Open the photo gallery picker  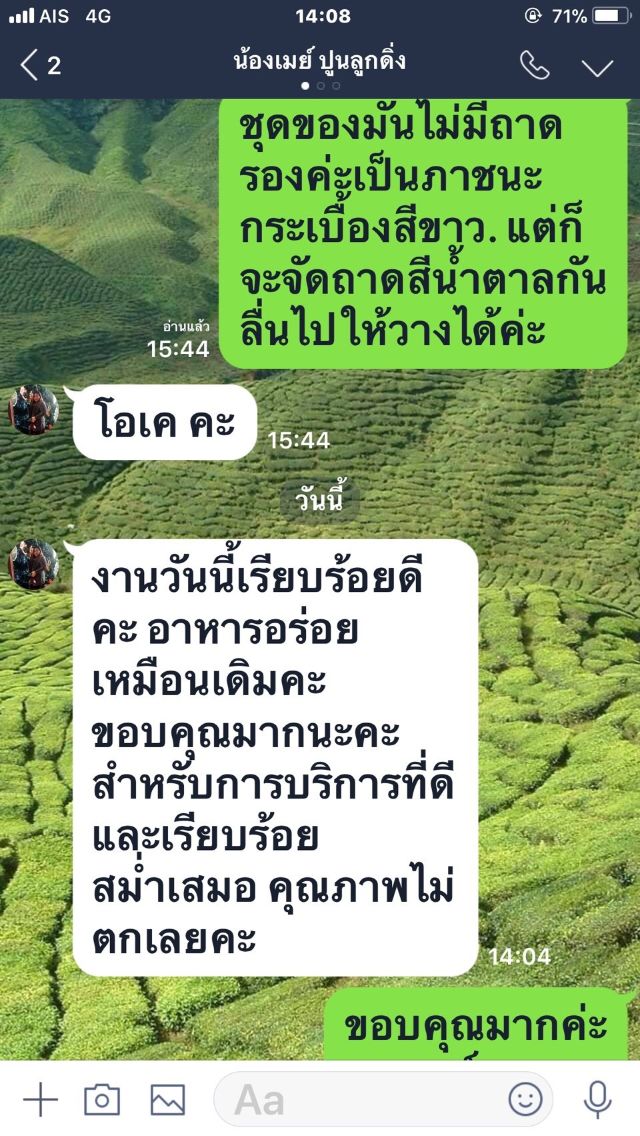coord(168,1100)
